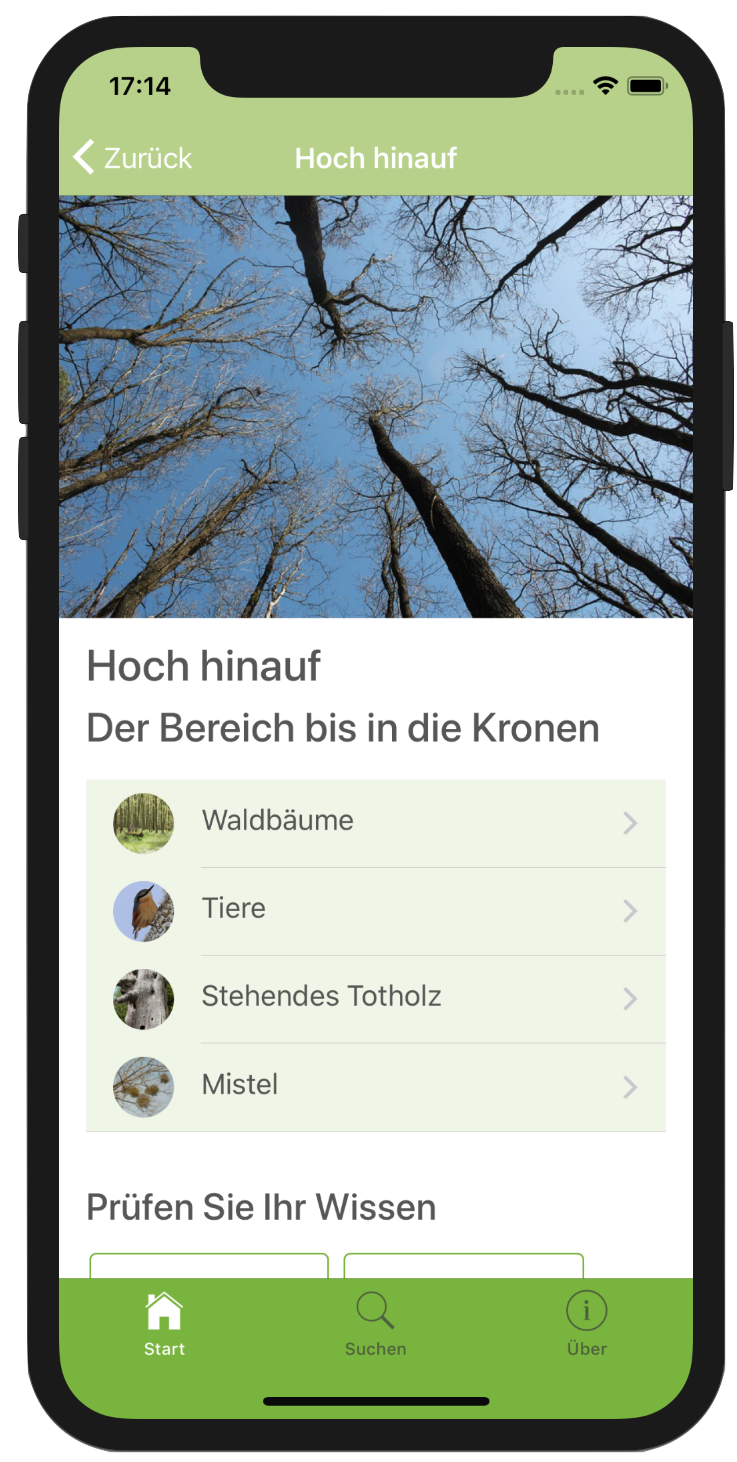The width and height of the screenshot is (737, 1462).
Task: Open the Waldbäume entry
Action: [x=376, y=822]
